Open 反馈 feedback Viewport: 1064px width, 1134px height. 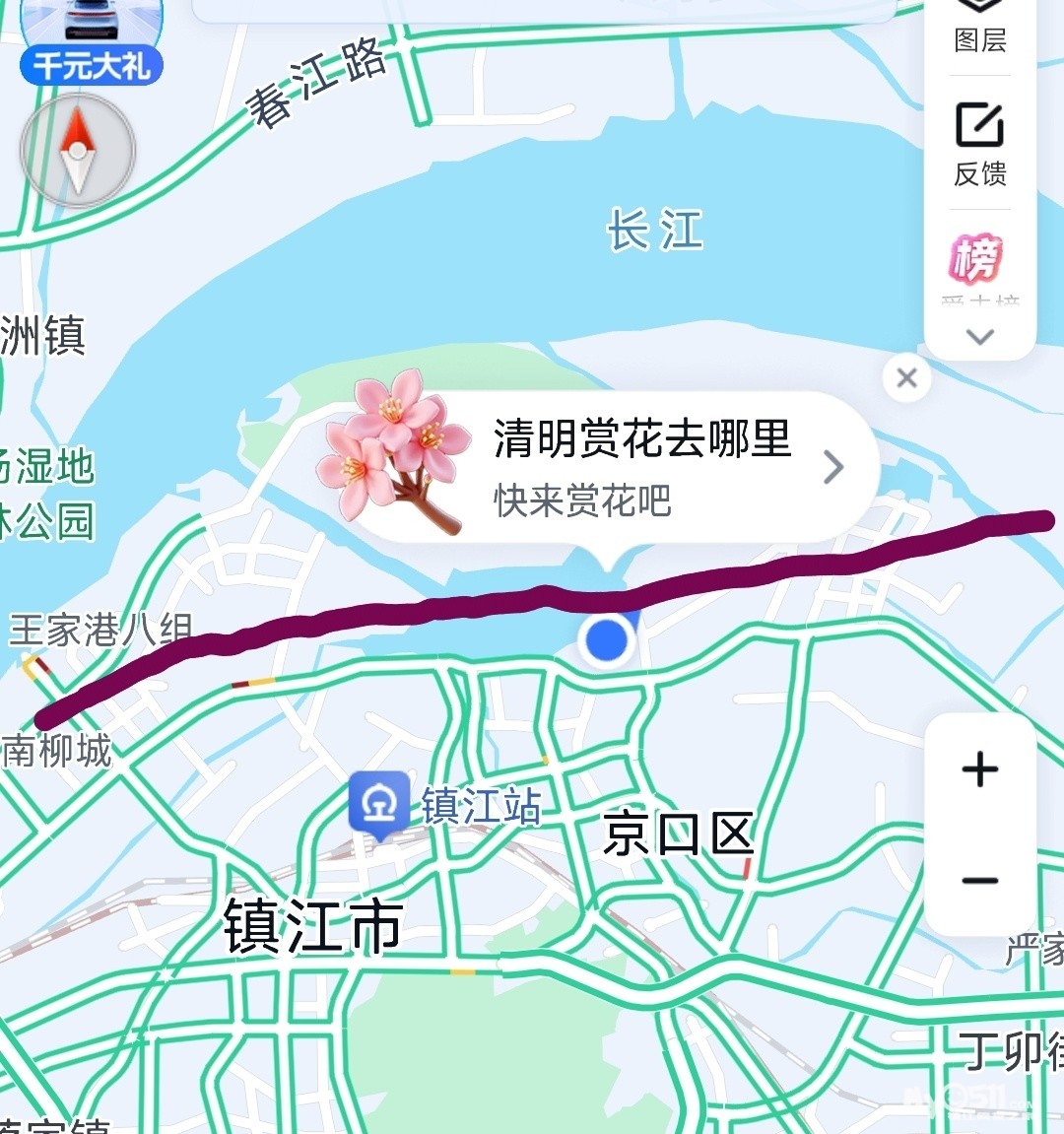point(979,144)
